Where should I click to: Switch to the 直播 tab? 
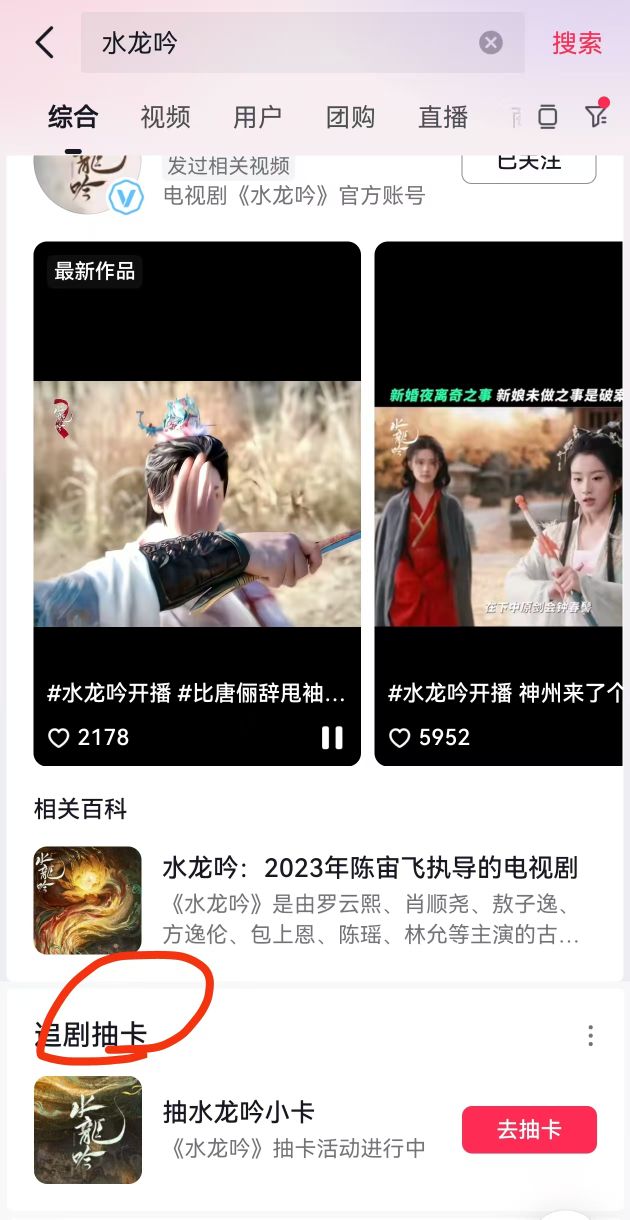tap(443, 117)
